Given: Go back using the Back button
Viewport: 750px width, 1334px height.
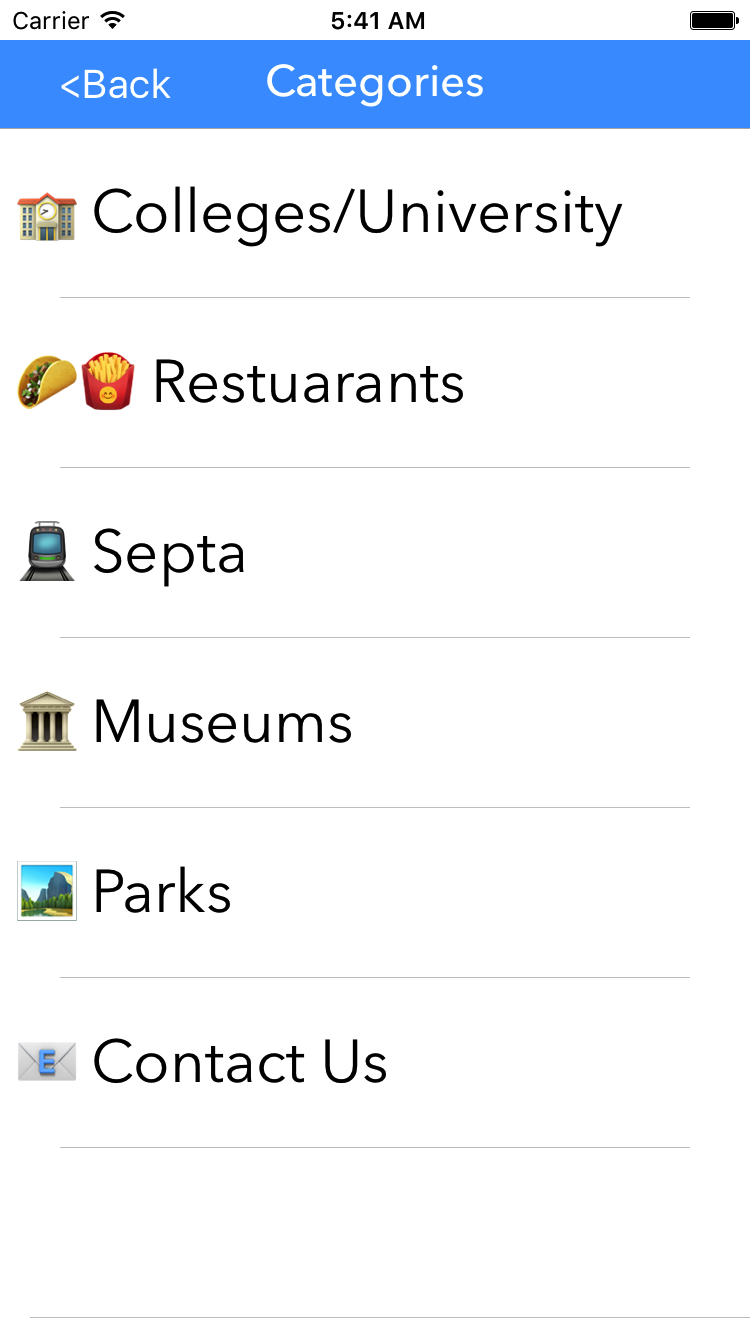Looking at the screenshot, I should click(x=115, y=85).
